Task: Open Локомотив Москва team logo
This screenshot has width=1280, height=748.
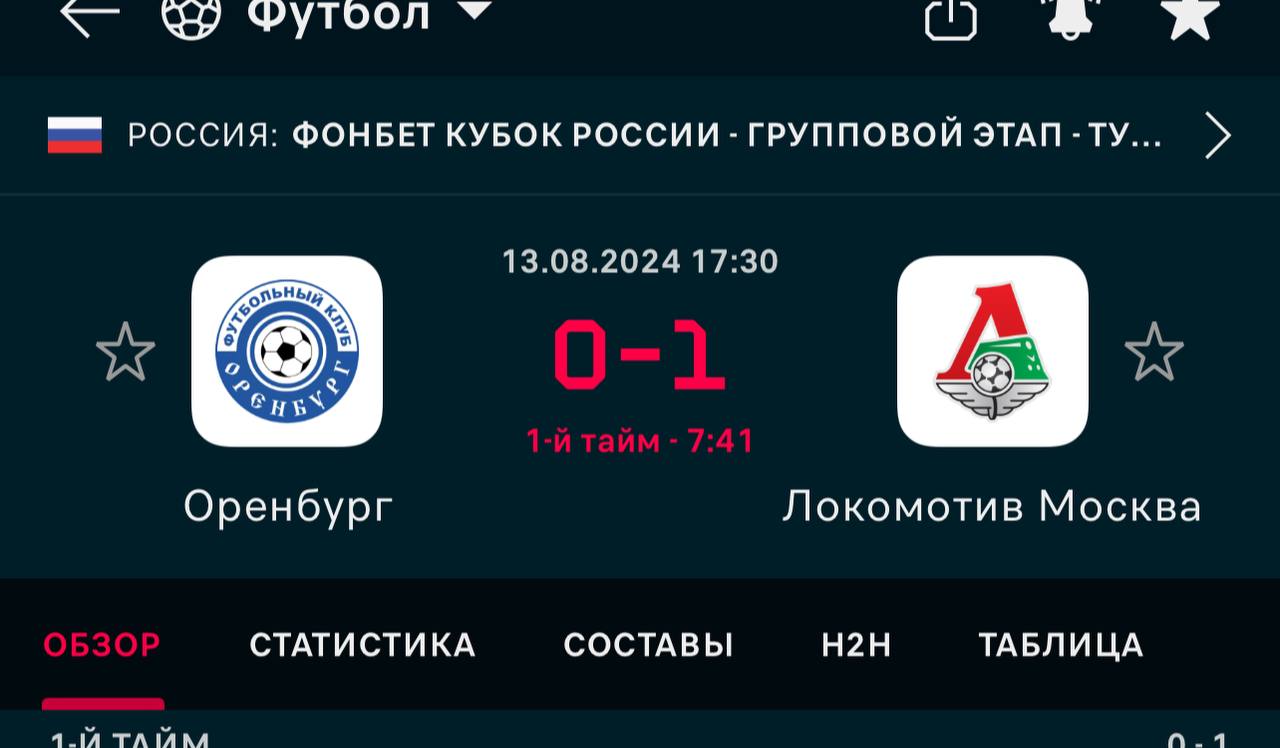Action: coord(992,351)
